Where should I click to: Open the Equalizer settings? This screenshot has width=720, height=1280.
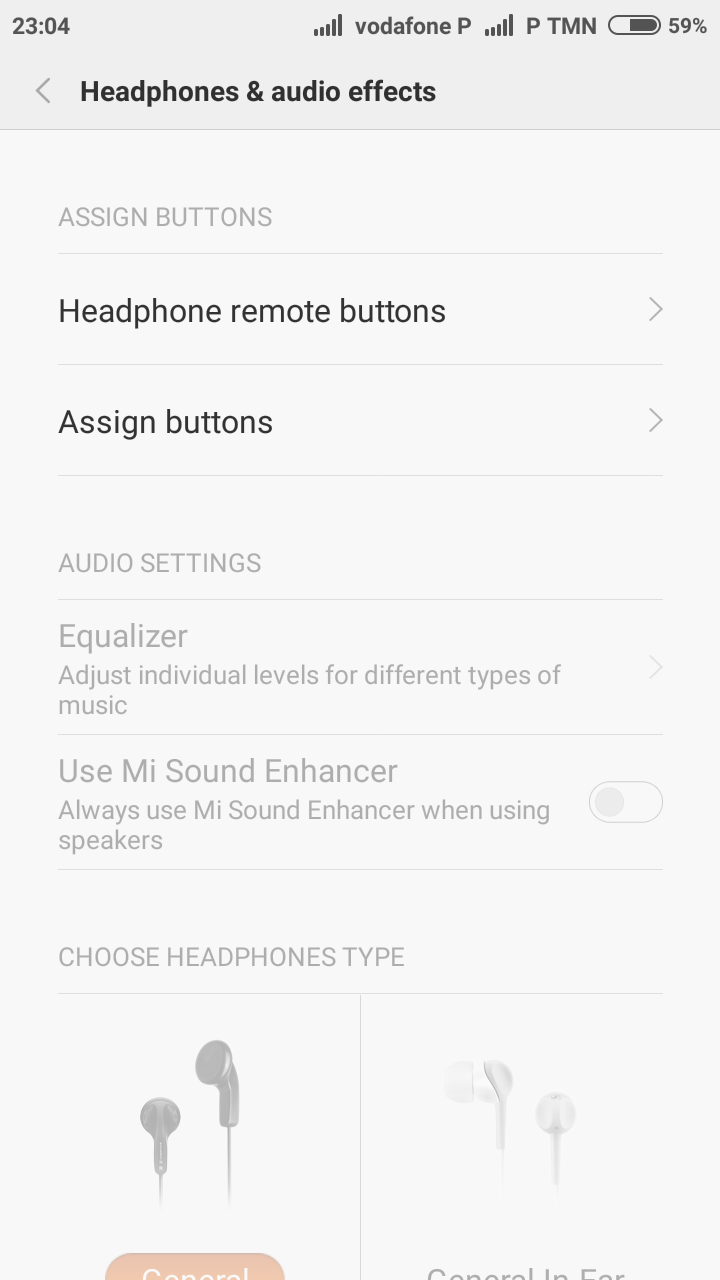[x=360, y=668]
